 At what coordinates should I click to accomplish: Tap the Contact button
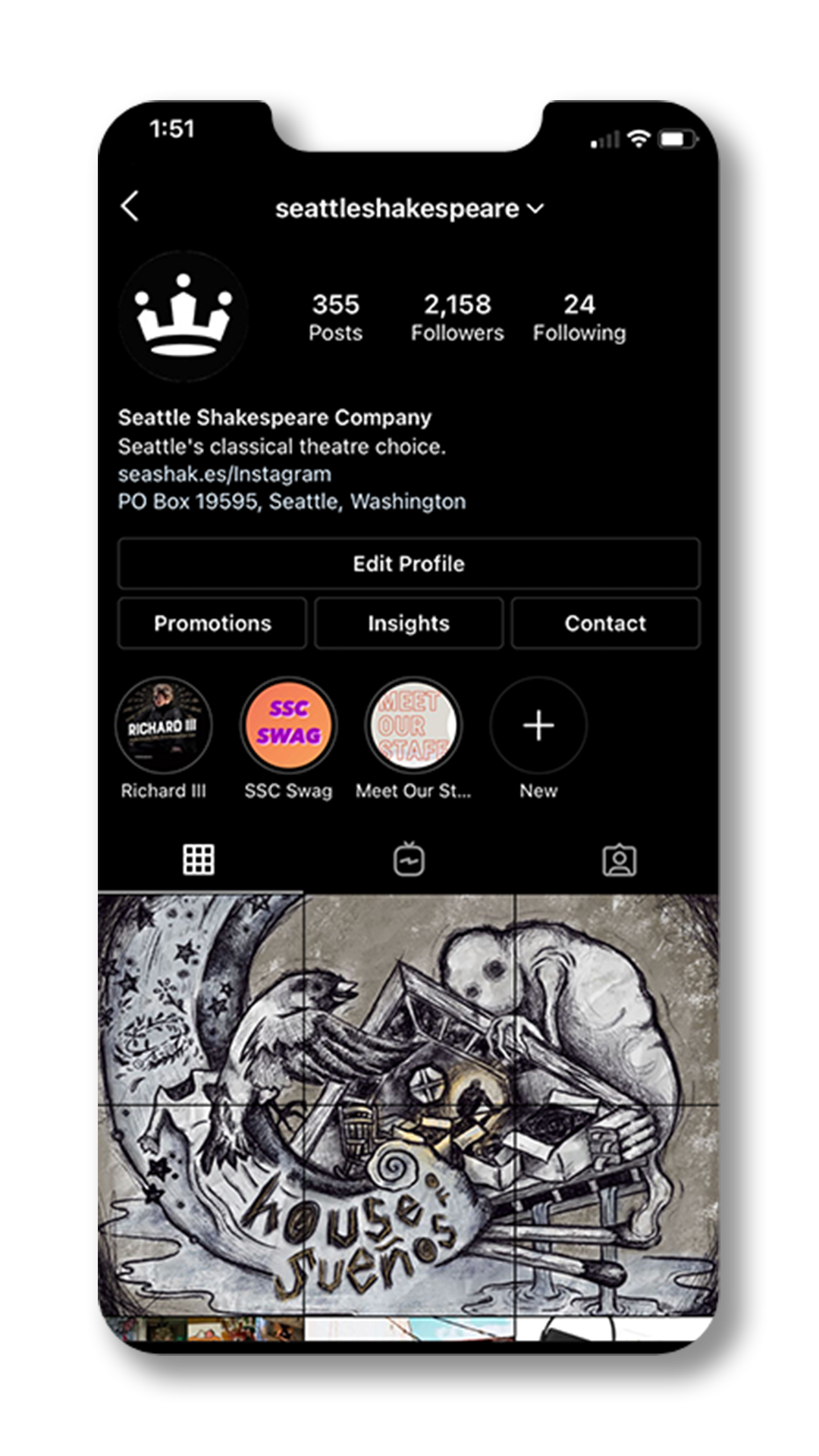click(x=606, y=623)
